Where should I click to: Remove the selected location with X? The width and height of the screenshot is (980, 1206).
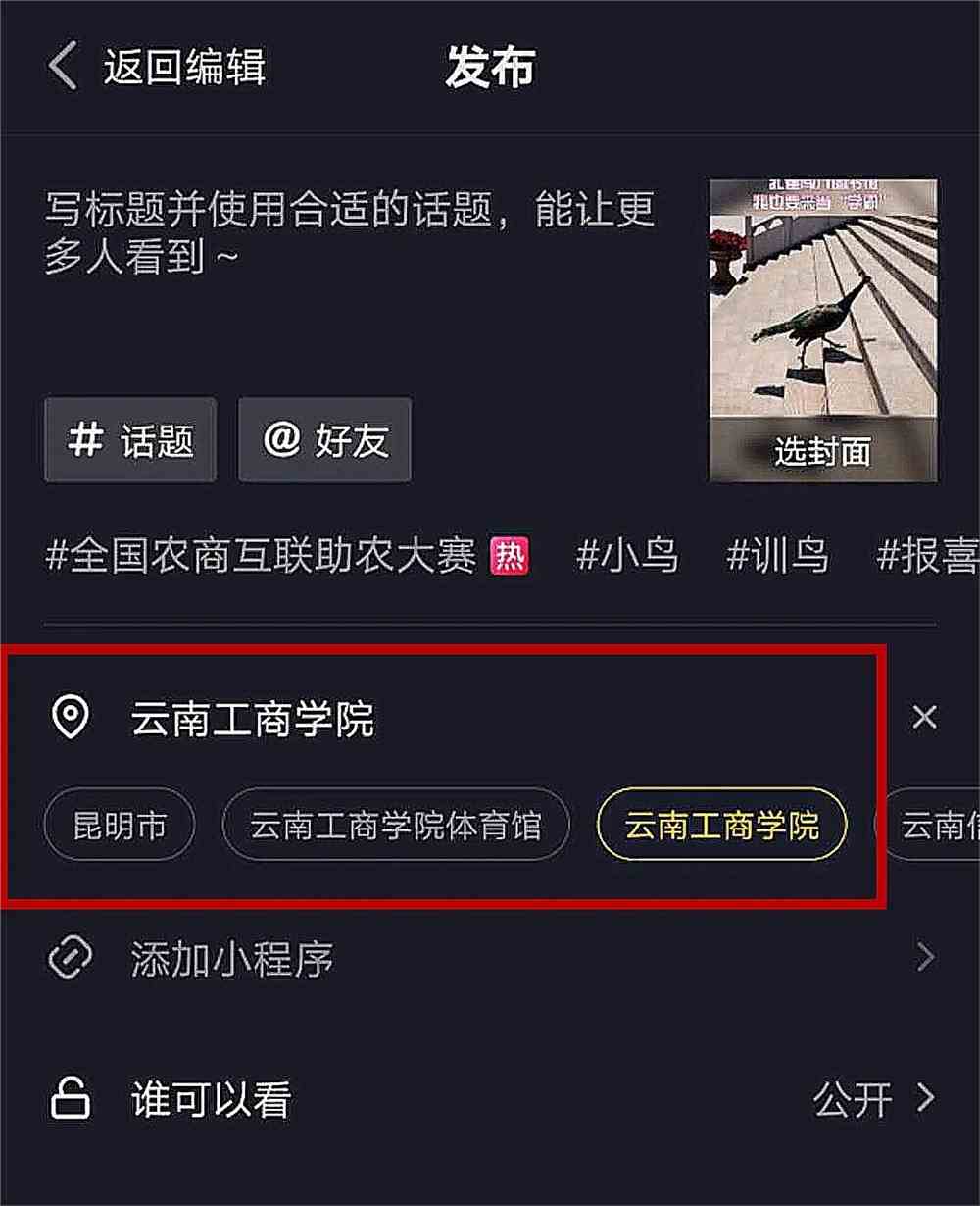pyautogui.click(x=924, y=718)
